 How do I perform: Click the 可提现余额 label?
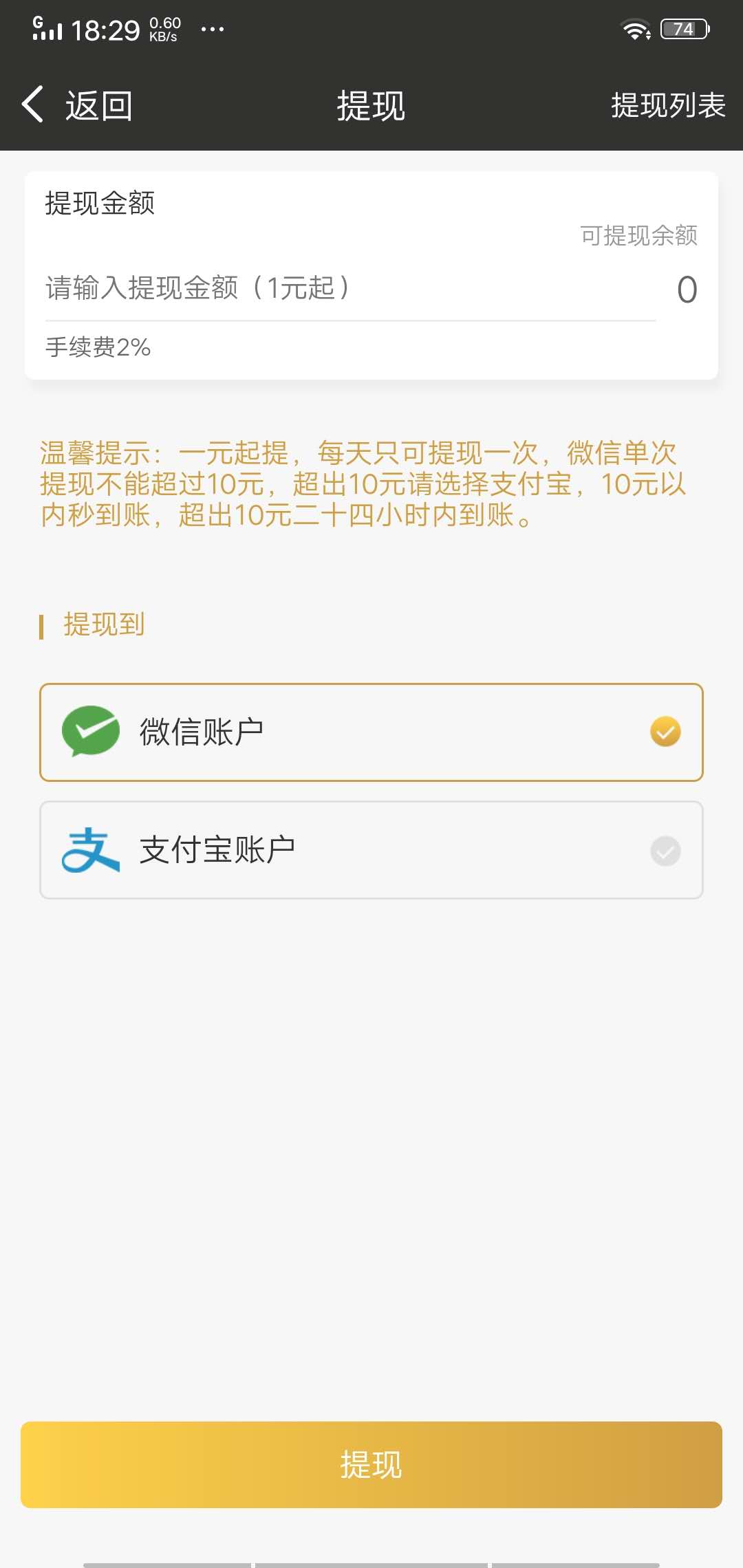click(x=637, y=236)
